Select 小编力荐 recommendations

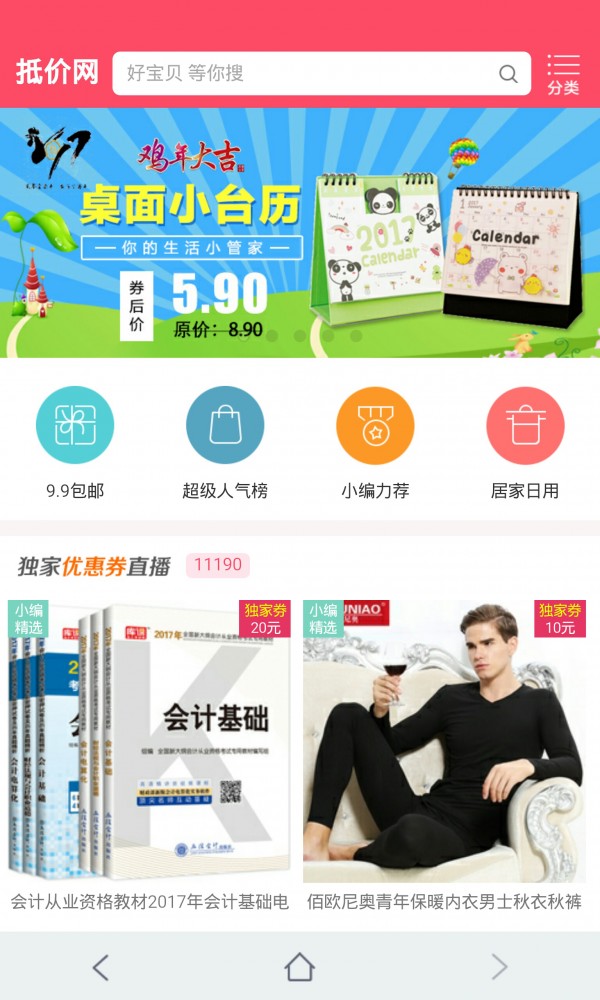pos(375,426)
